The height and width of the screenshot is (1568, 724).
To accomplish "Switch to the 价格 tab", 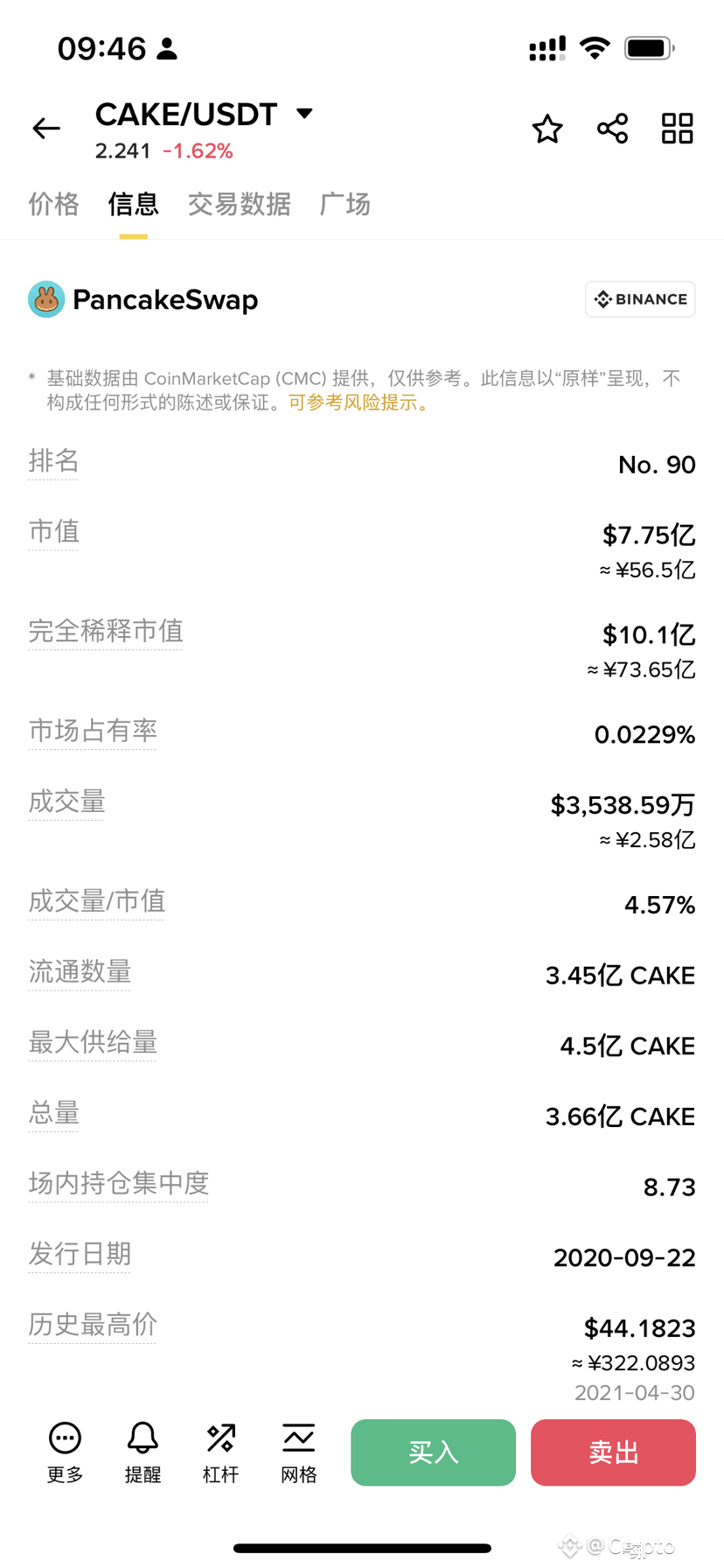I will coord(53,205).
